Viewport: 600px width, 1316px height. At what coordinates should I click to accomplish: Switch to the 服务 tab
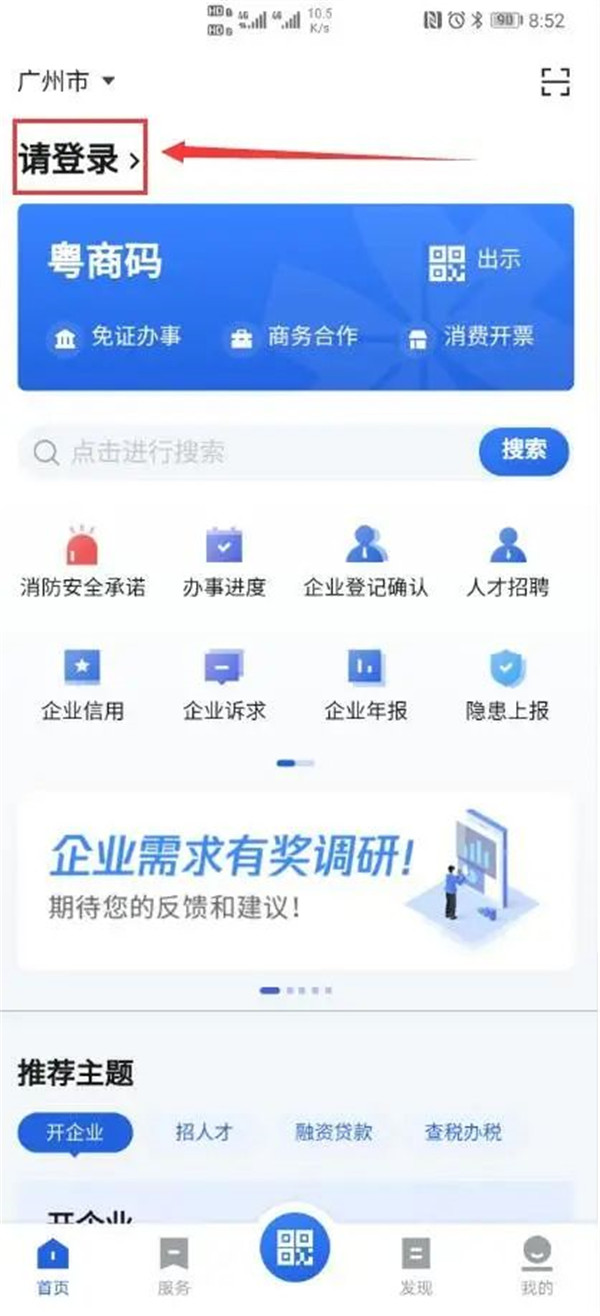(174, 1265)
